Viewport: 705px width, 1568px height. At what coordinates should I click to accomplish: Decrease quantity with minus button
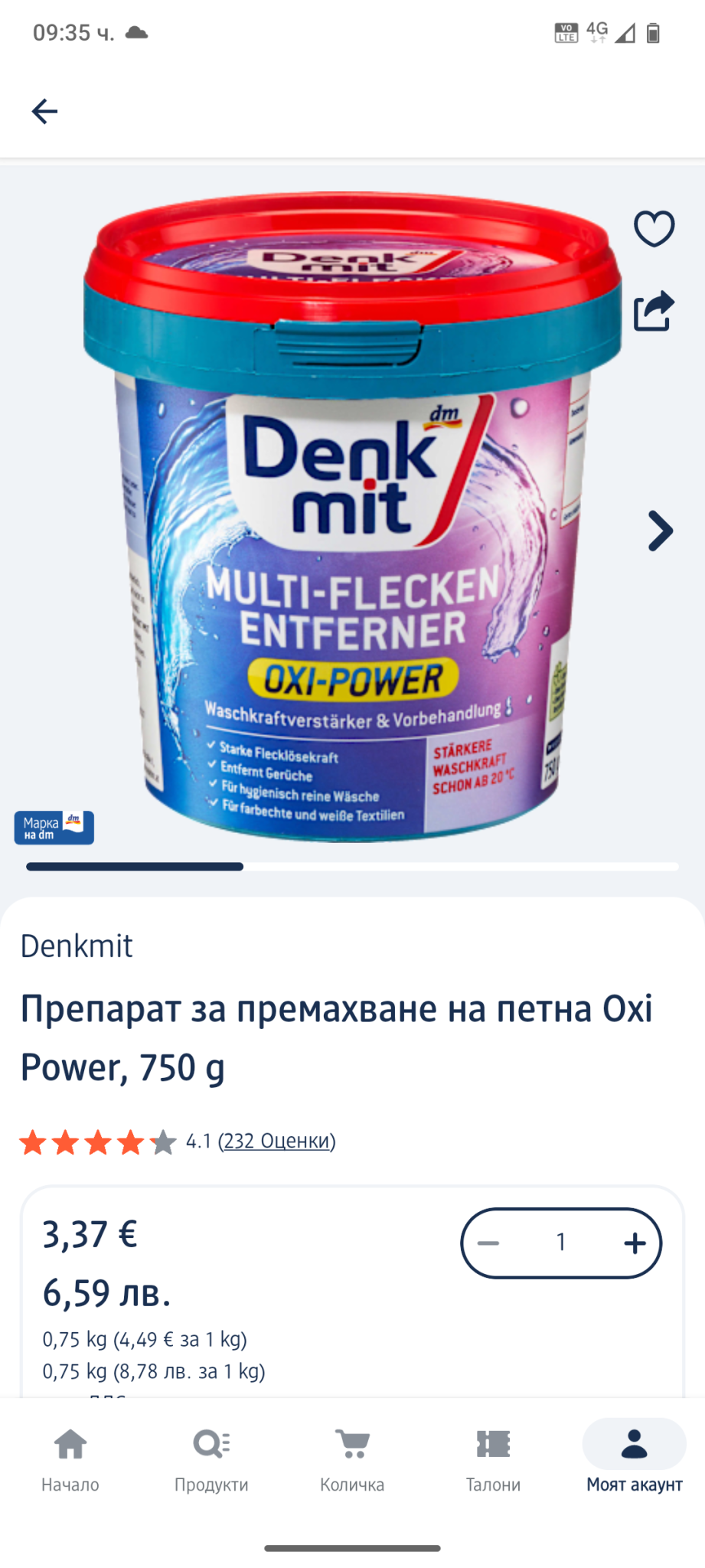(488, 1243)
